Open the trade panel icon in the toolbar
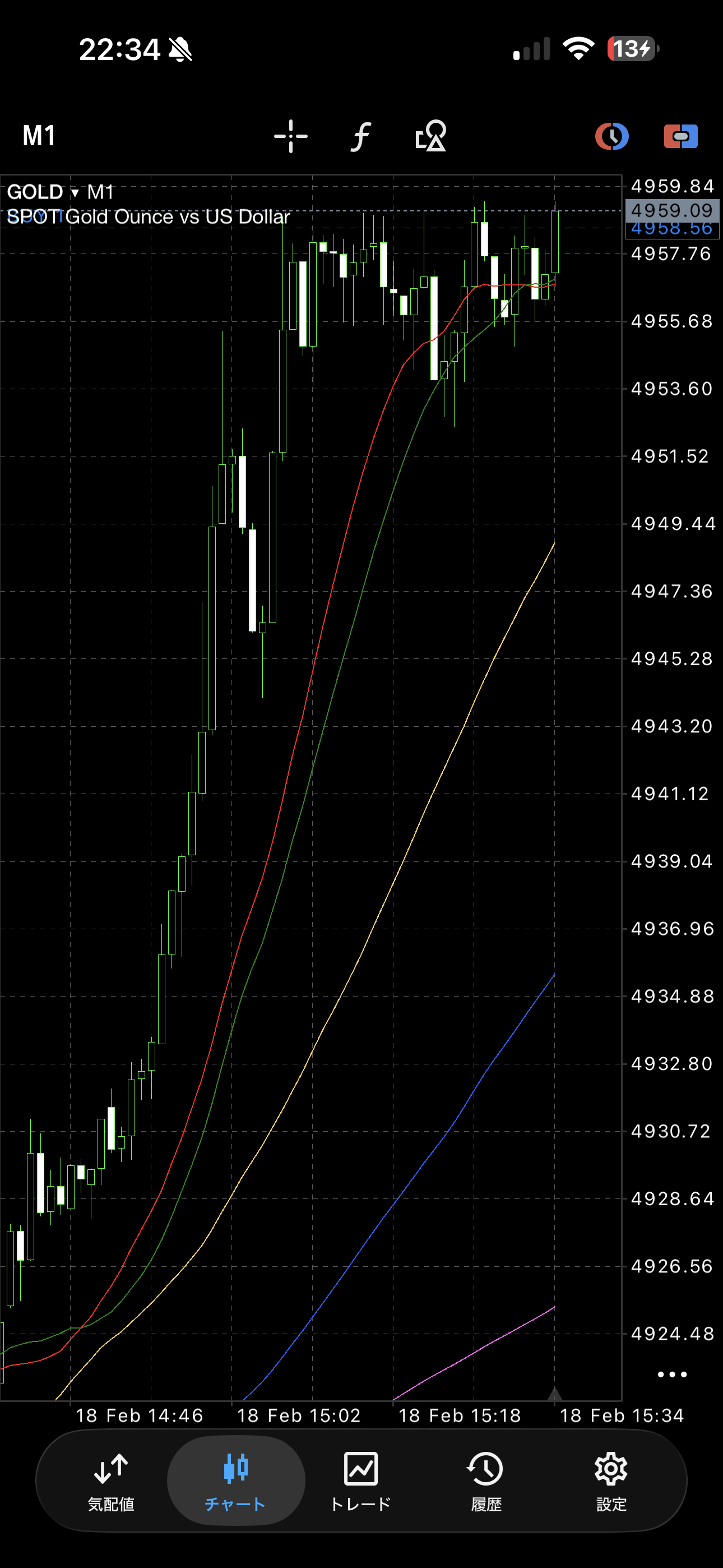The image size is (723, 1568). (680, 136)
